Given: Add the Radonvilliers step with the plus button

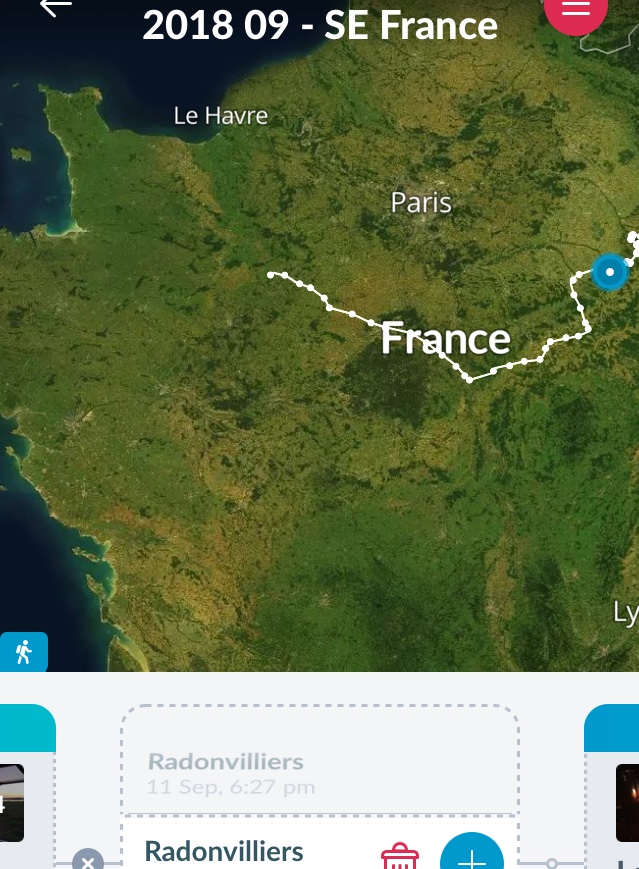Looking at the screenshot, I should coord(471,853).
